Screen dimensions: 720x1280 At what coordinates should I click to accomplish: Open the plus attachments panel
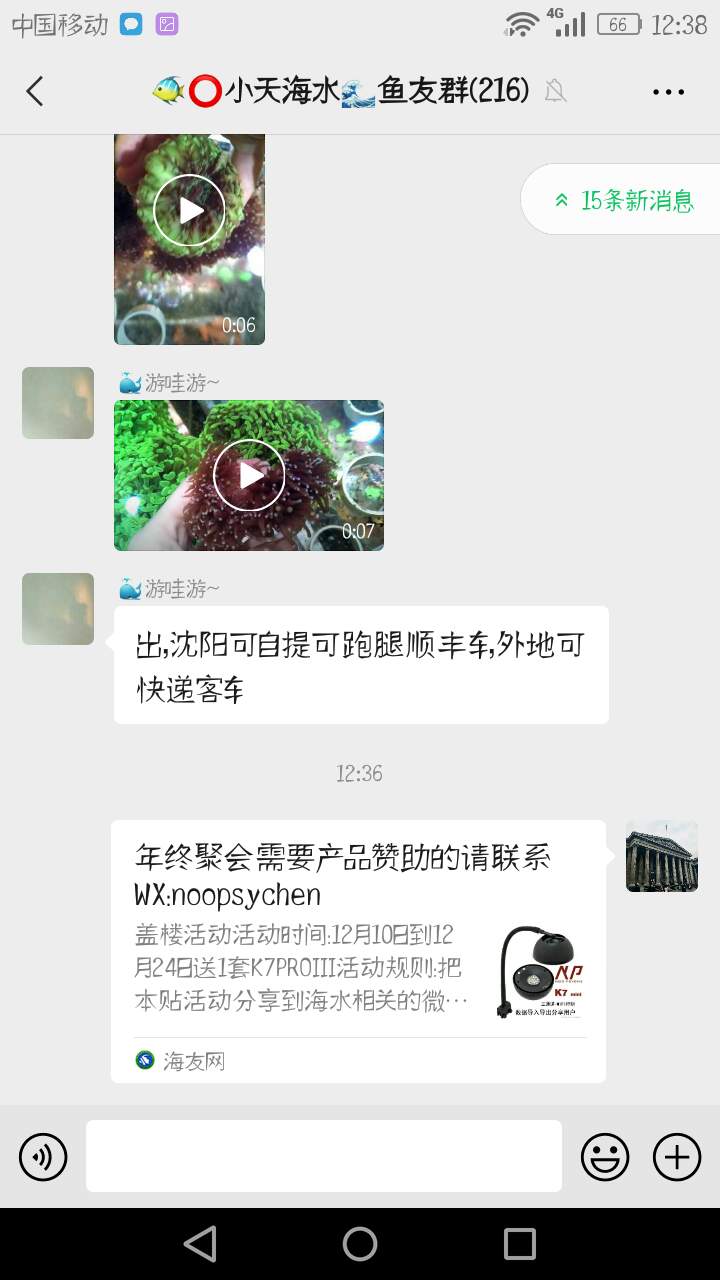tap(677, 1157)
